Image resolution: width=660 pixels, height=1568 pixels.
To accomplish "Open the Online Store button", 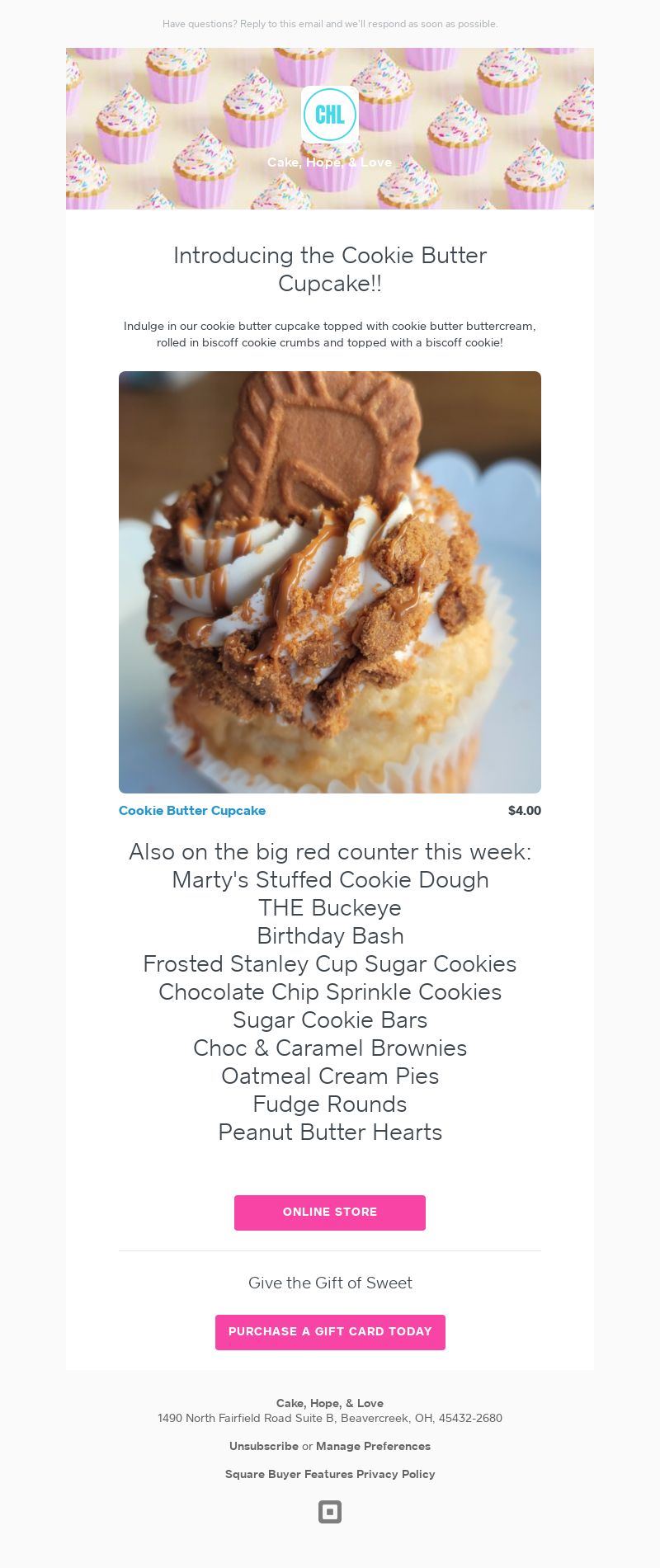I will pyautogui.click(x=330, y=1212).
